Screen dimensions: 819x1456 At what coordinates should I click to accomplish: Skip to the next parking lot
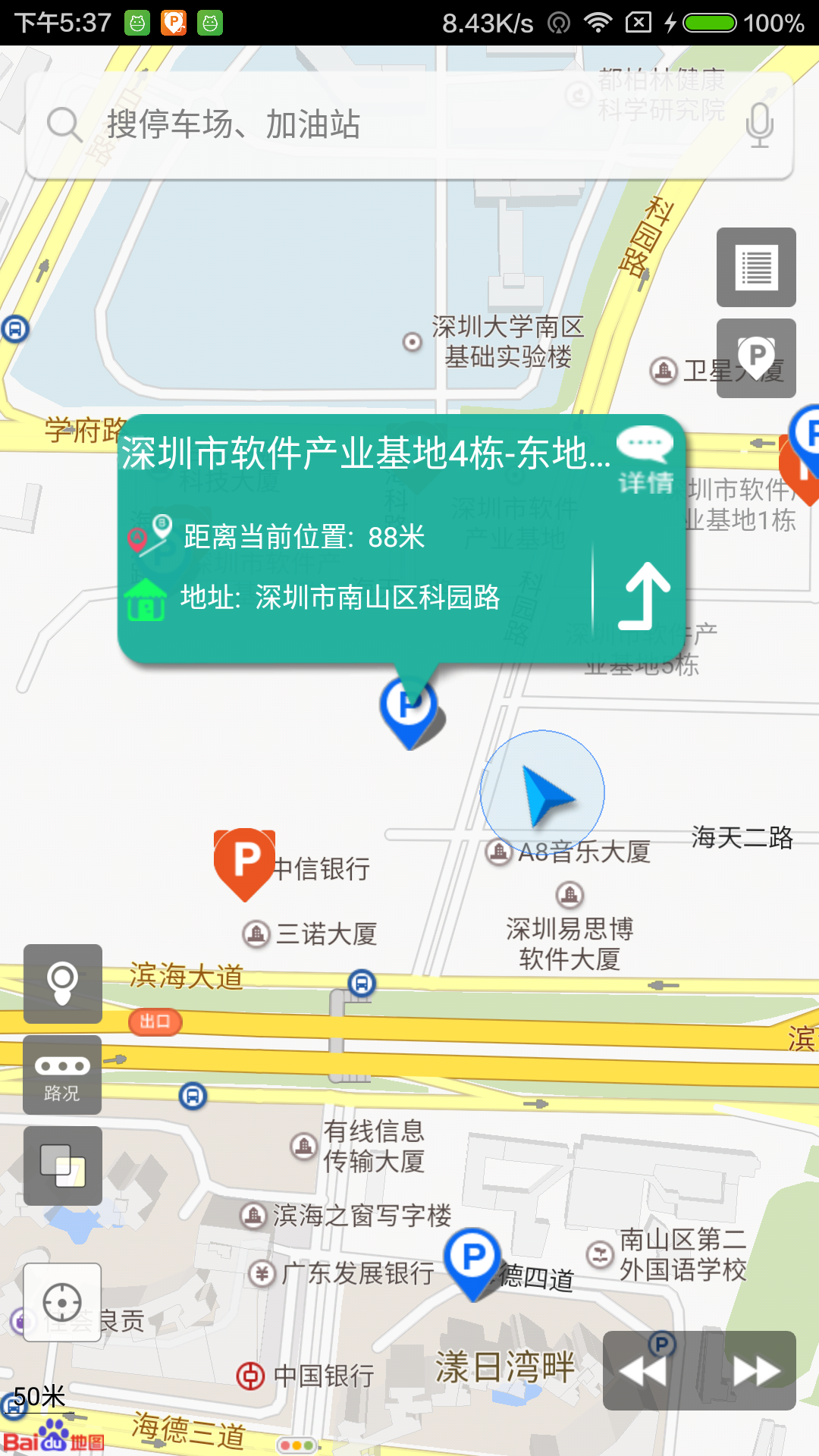755,1370
